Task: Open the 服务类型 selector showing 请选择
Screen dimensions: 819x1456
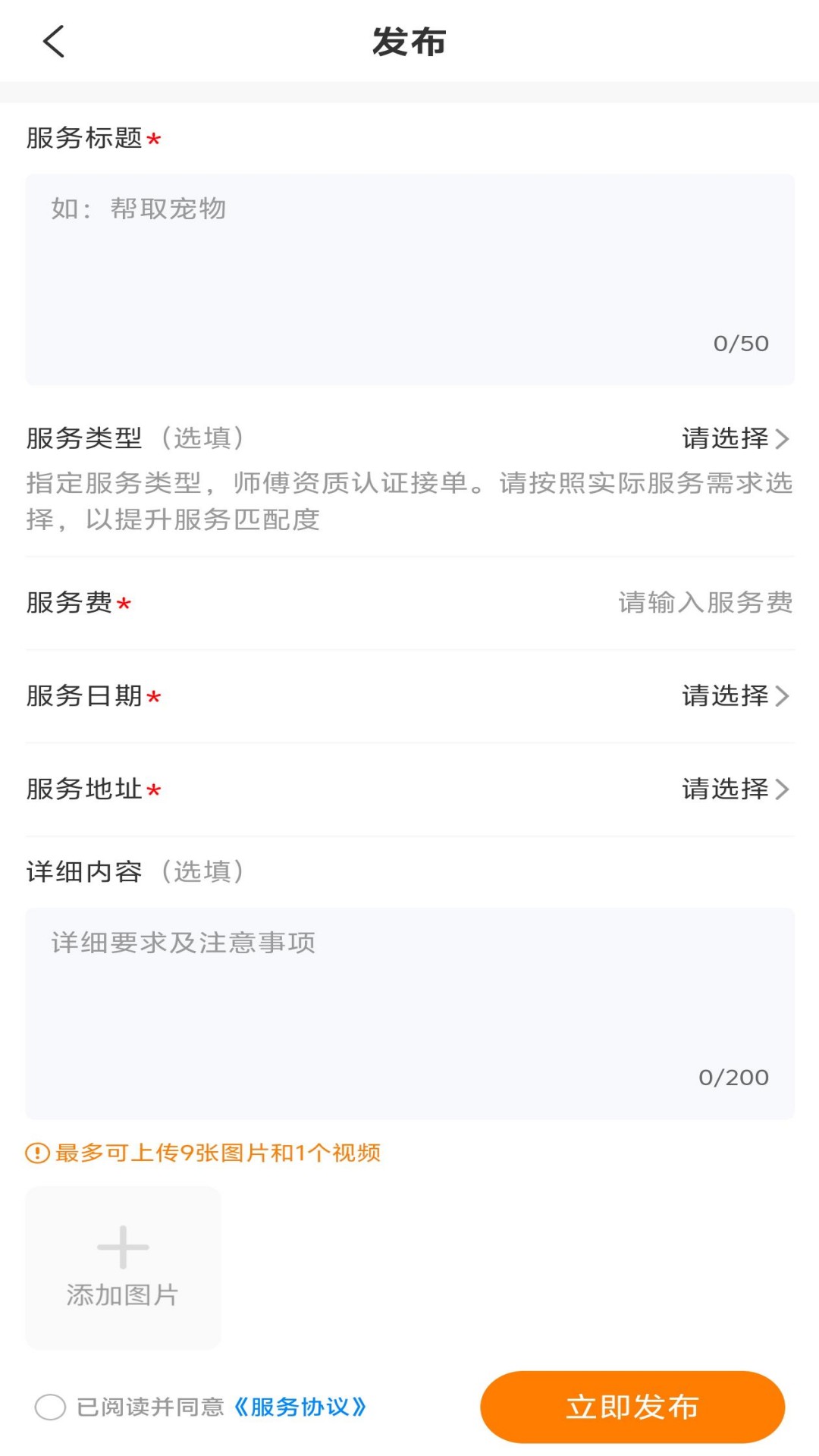Action: point(724,440)
